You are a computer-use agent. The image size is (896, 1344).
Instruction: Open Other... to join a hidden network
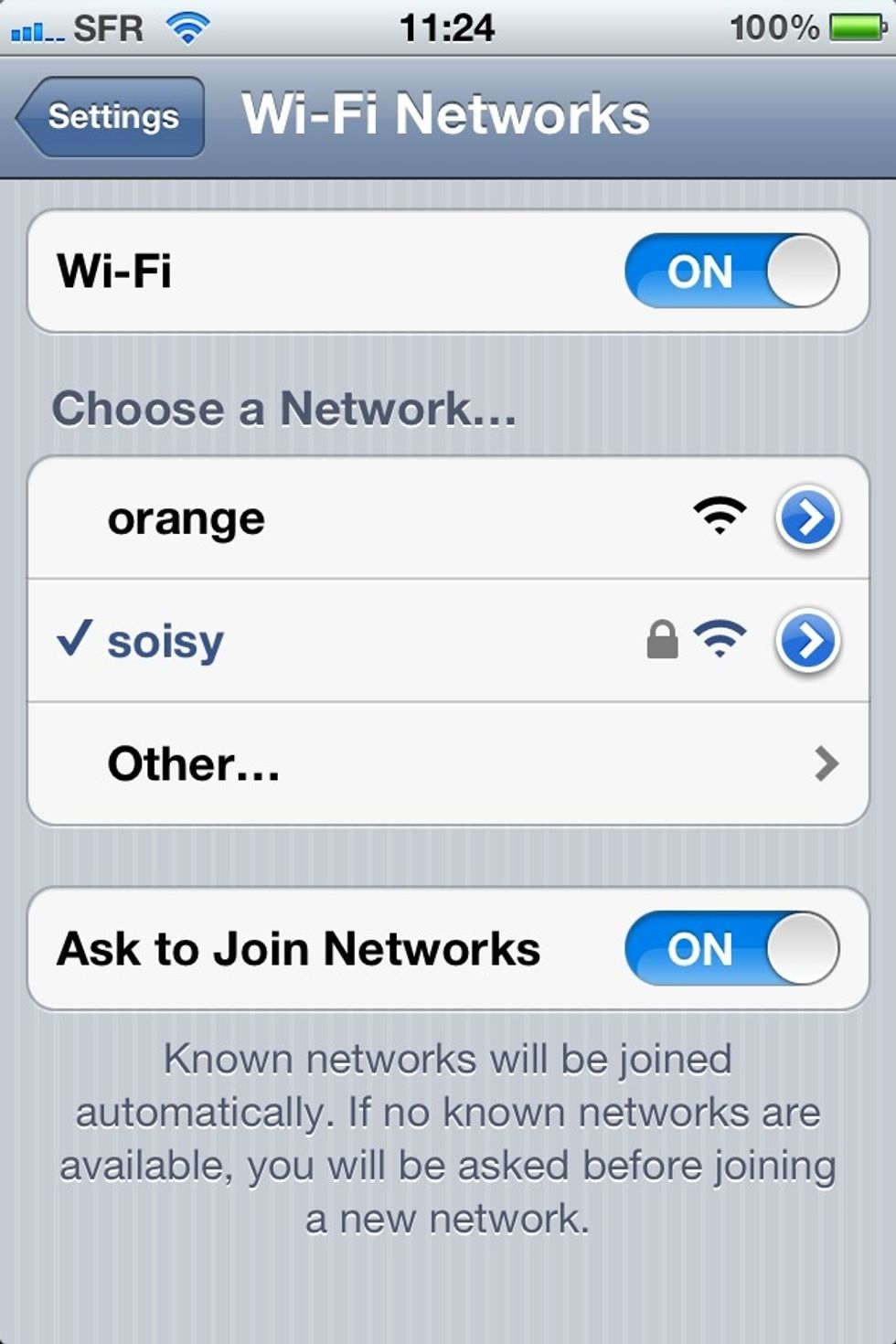coord(366,763)
